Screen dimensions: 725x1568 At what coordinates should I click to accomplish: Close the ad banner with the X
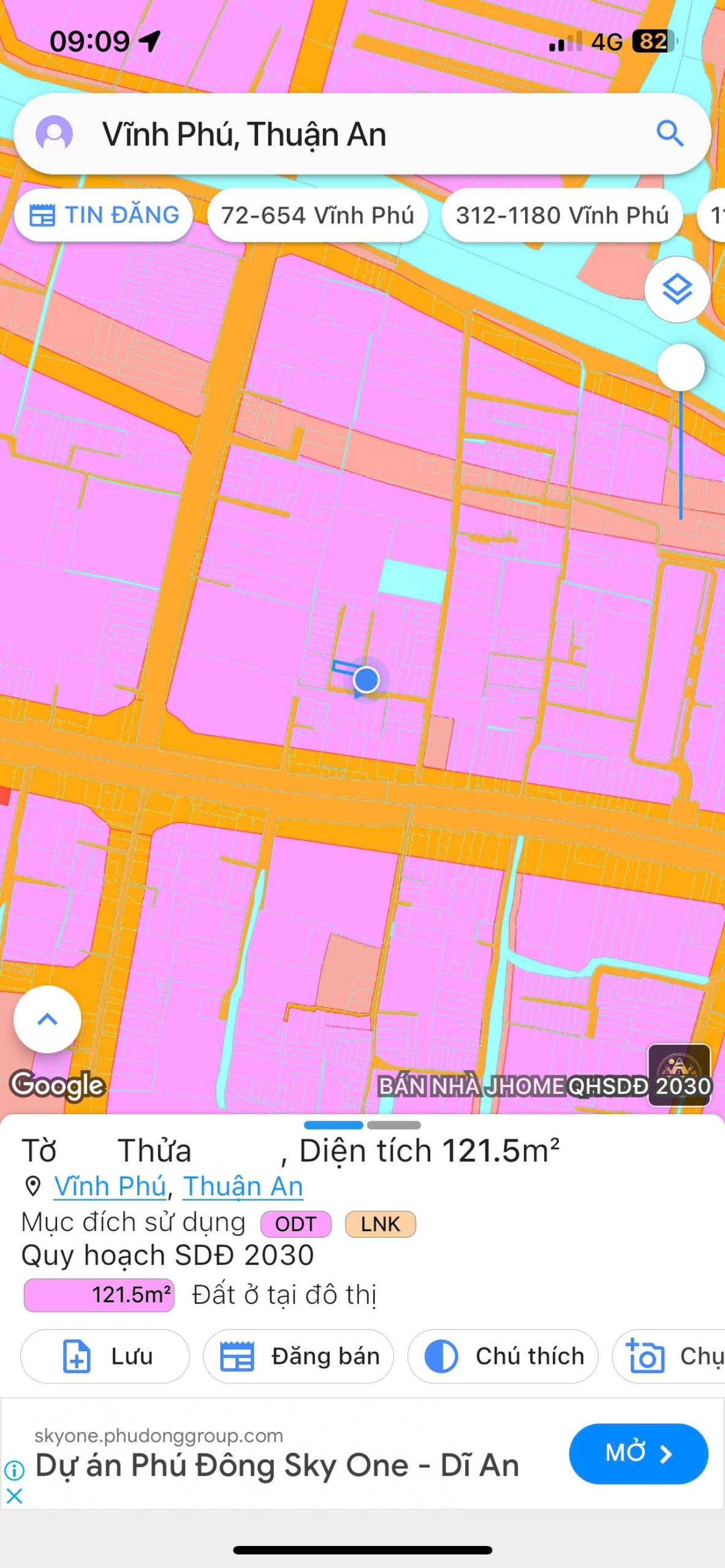click(14, 1496)
